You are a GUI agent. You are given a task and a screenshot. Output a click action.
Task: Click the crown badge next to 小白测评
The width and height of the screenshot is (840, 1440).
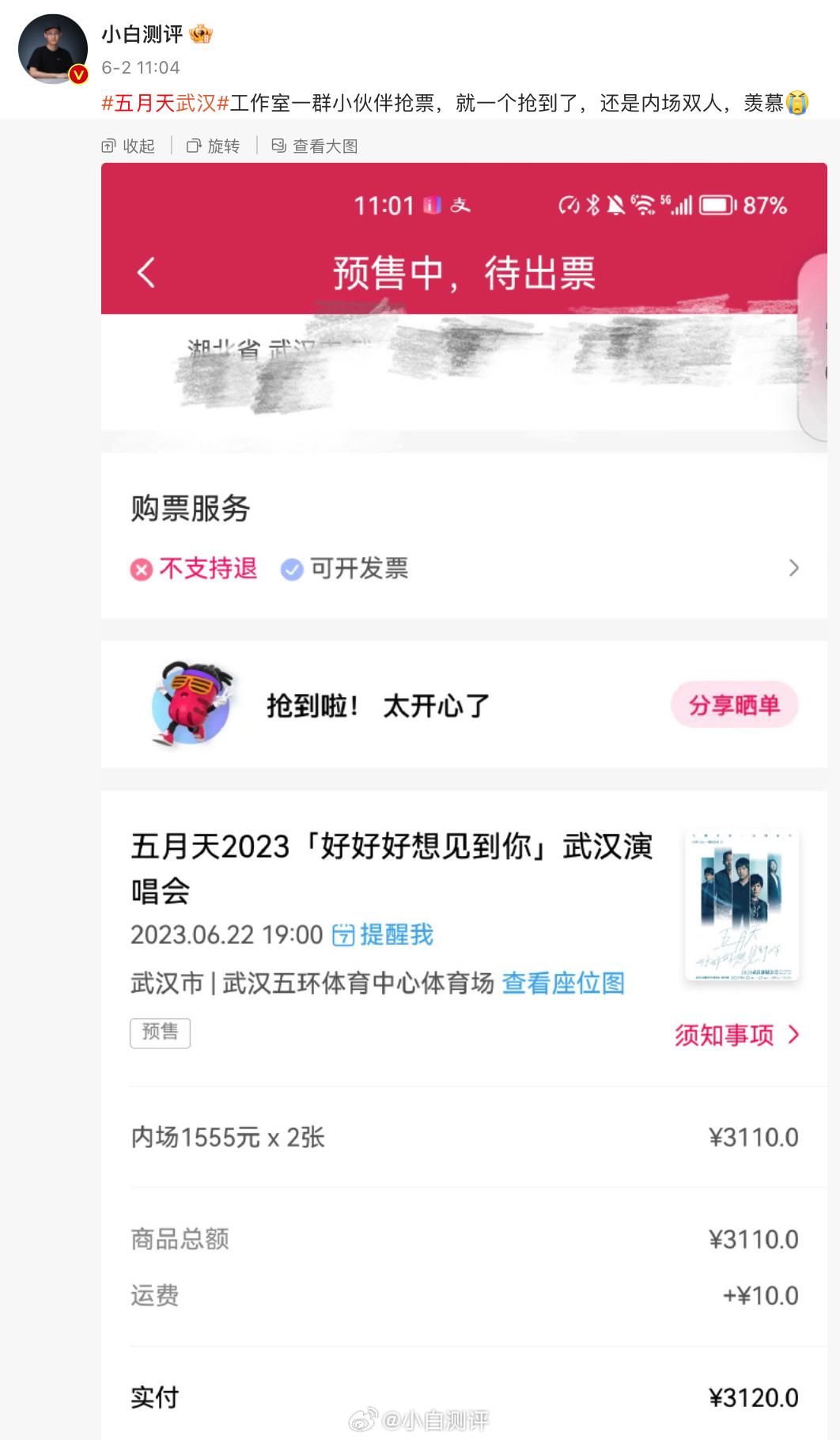[x=201, y=32]
